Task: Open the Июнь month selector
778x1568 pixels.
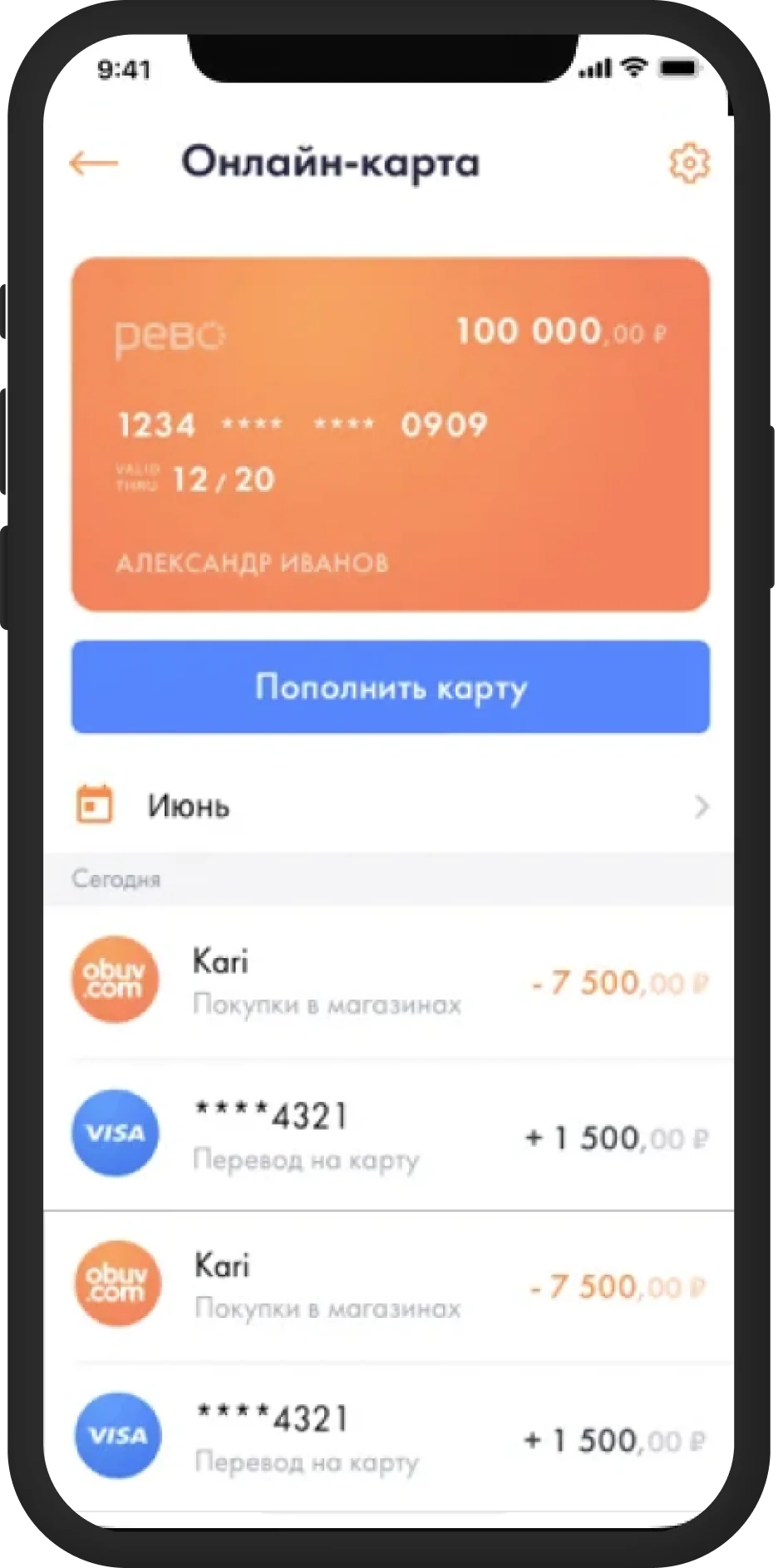Action: click(x=389, y=806)
